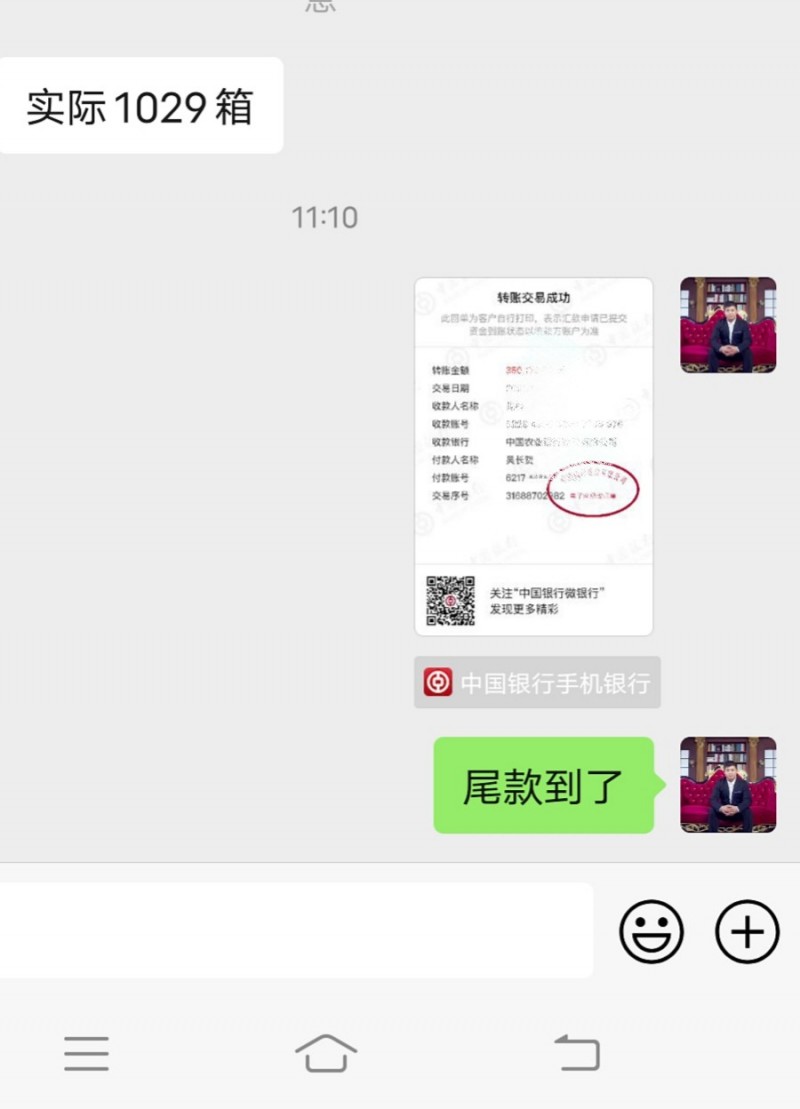Open the emoji sticker panel
800x1109 pixels.
[x=651, y=931]
